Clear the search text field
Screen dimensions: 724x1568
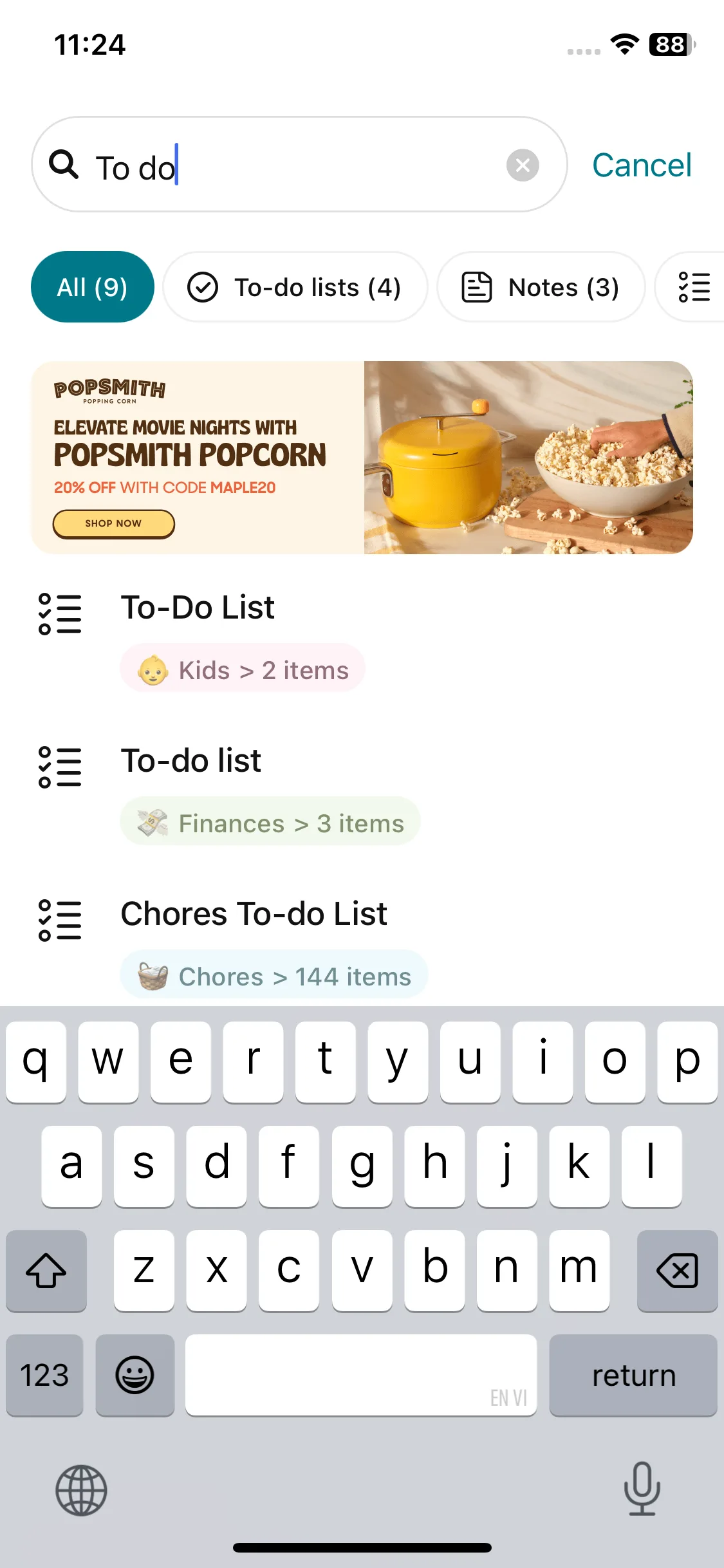click(522, 165)
